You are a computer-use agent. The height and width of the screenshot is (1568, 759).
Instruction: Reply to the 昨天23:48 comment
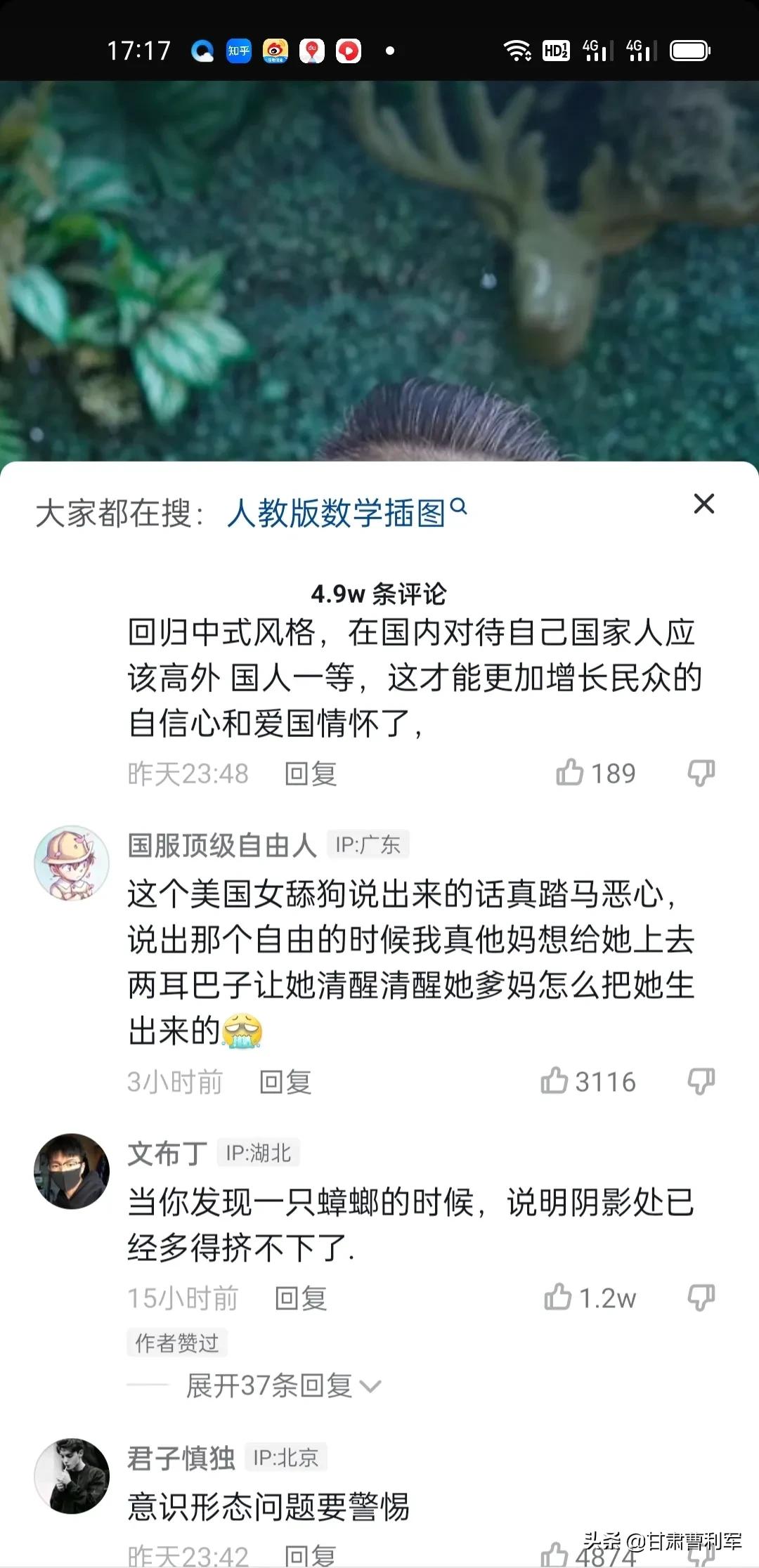click(x=311, y=774)
